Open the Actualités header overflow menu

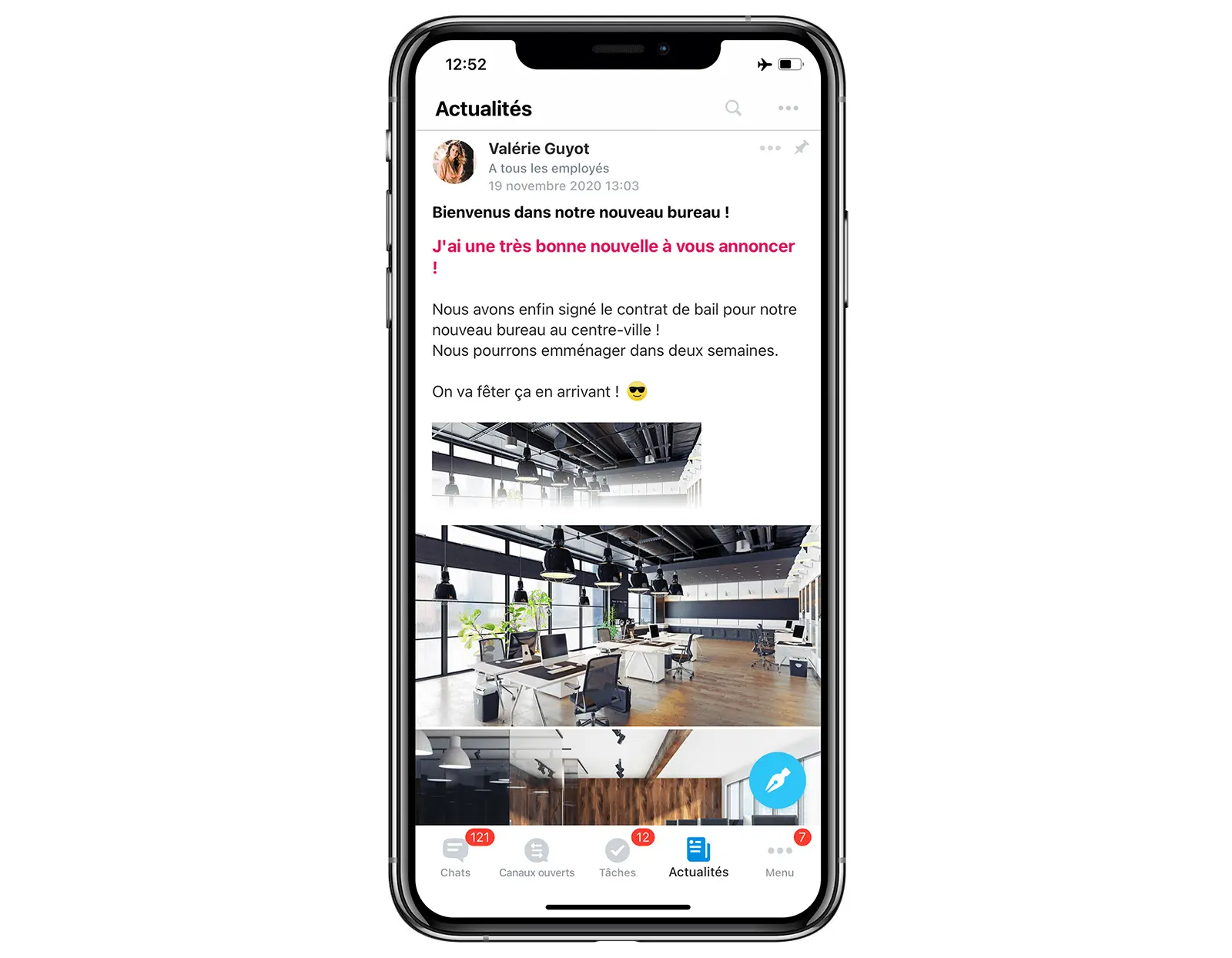tap(788, 108)
